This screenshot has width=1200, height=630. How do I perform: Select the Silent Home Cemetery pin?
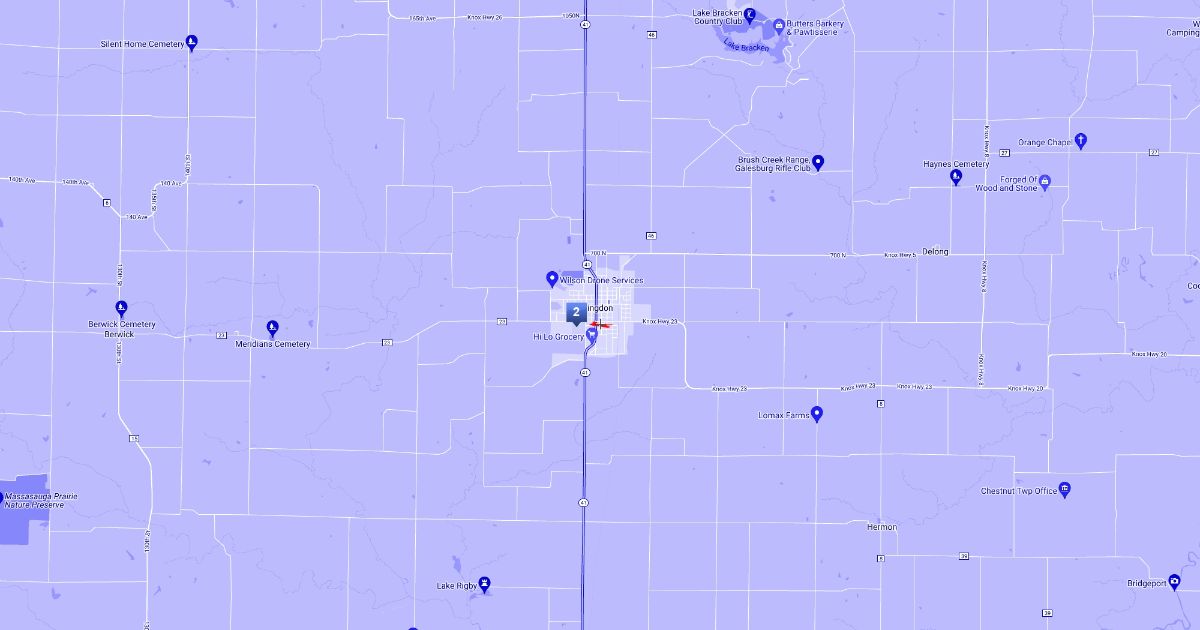(x=192, y=42)
